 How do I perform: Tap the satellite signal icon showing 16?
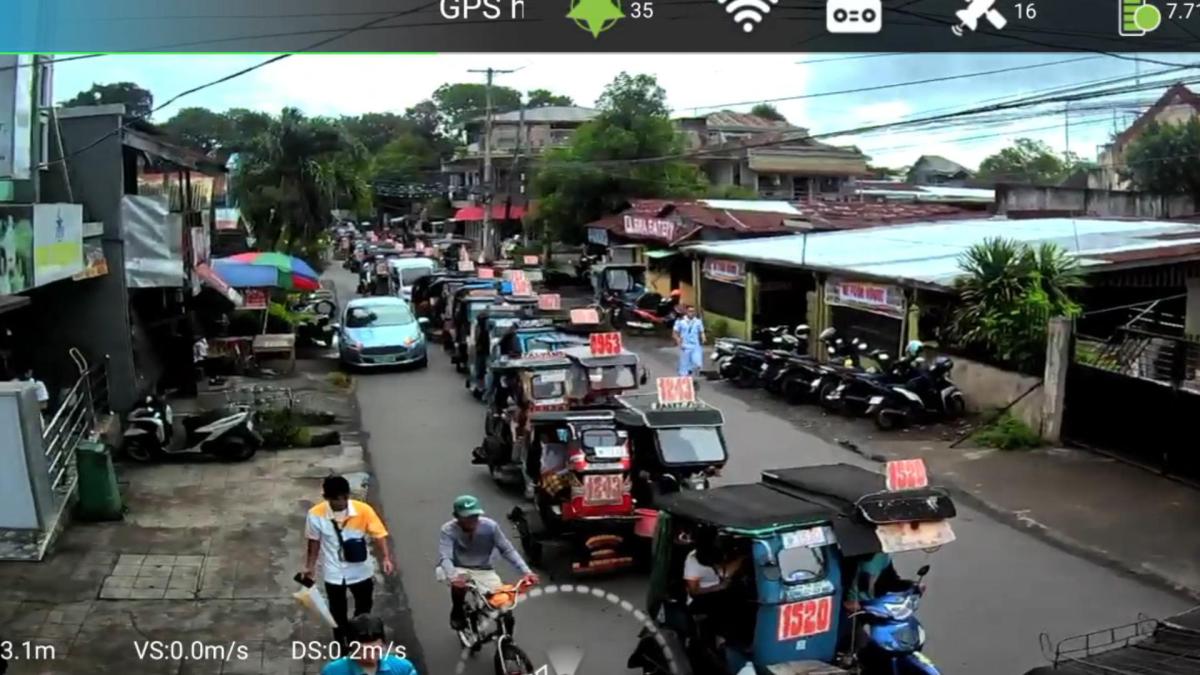click(980, 14)
